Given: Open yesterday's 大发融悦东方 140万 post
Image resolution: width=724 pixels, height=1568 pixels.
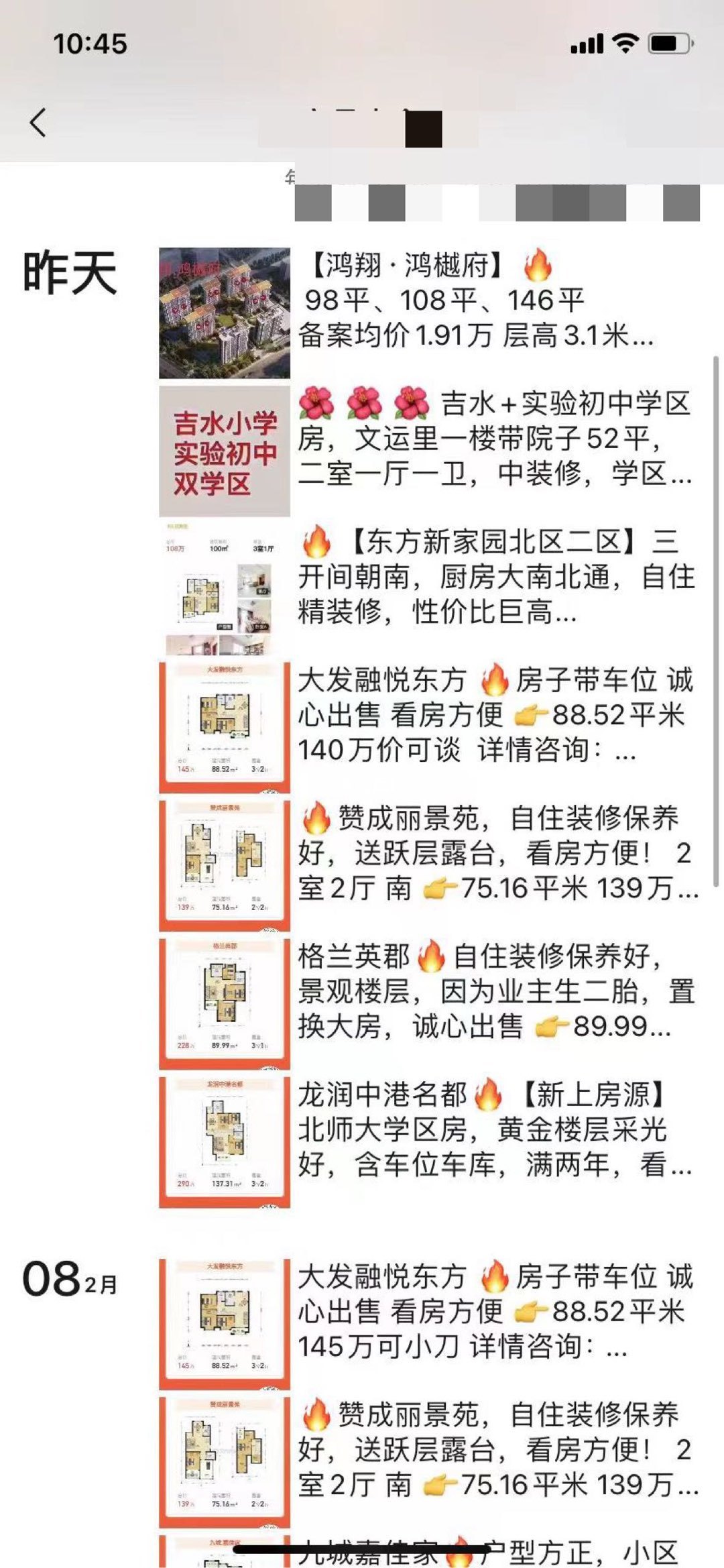Looking at the screenshot, I should tap(495, 715).
